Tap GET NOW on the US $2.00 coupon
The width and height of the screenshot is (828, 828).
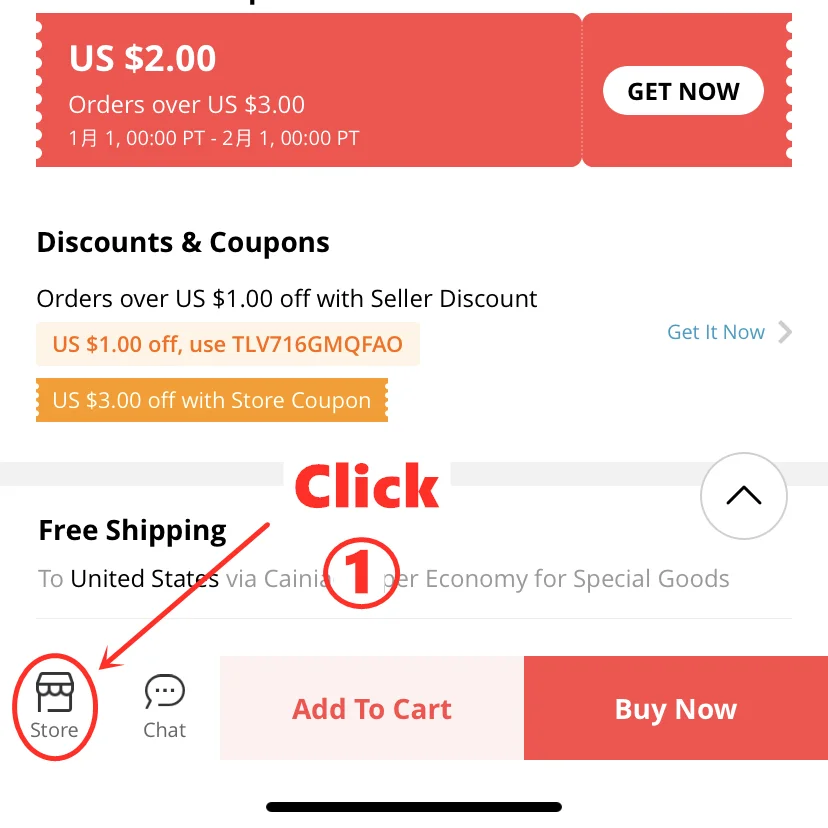[683, 91]
